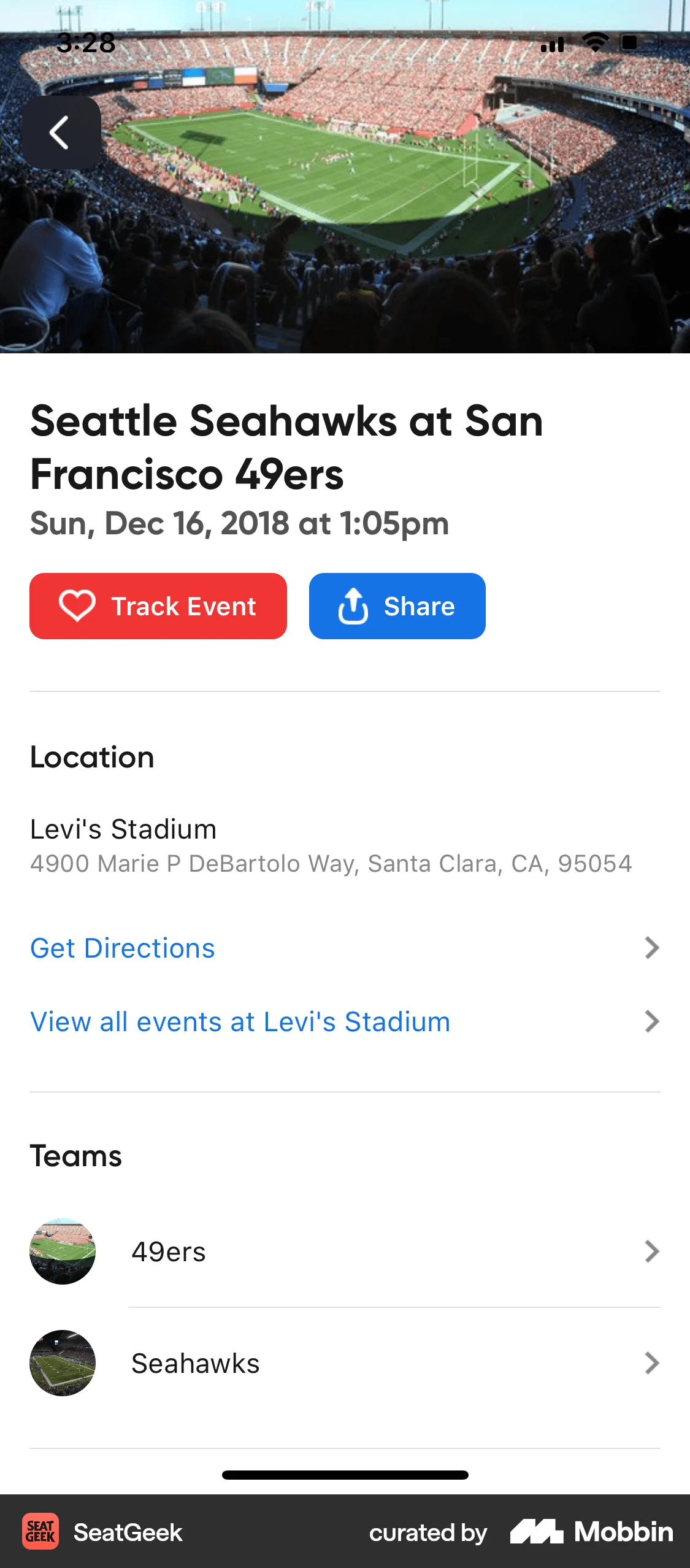Open View all events at Levi's Stadium
The width and height of the screenshot is (690, 1568).
click(x=240, y=1021)
